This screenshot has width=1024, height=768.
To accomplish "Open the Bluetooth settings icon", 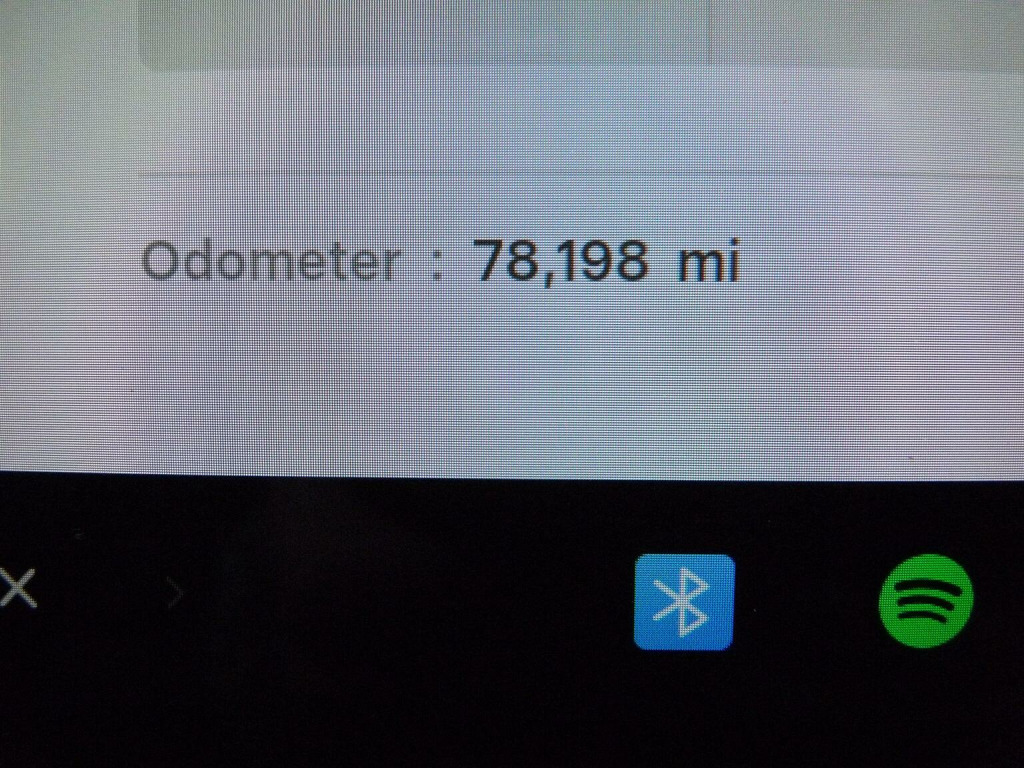I will point(684,602).
